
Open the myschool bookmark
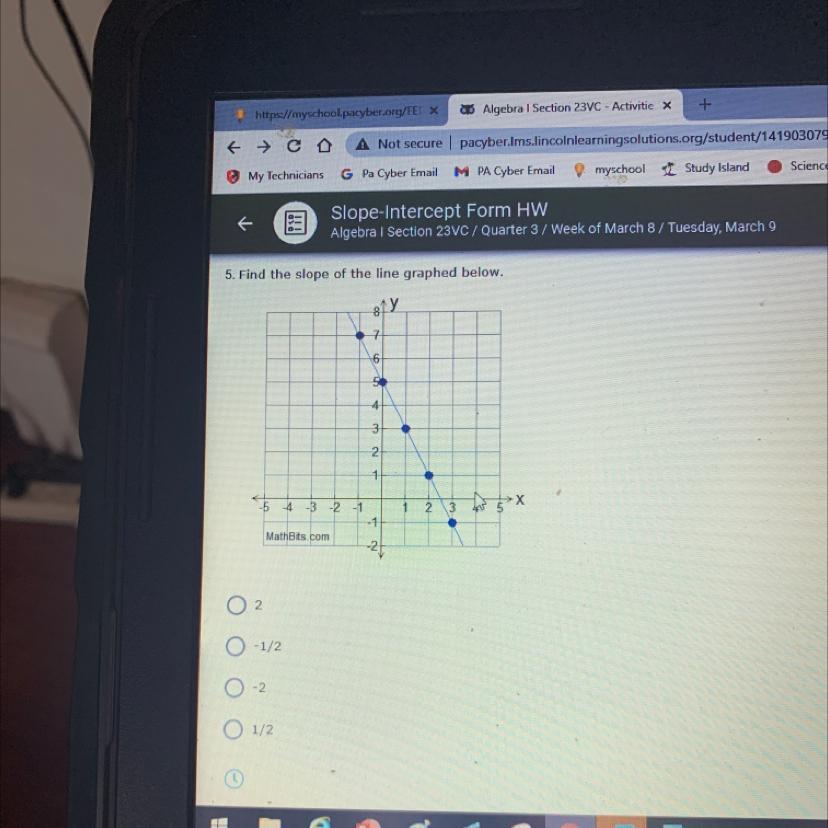click(x=610, y=169)
